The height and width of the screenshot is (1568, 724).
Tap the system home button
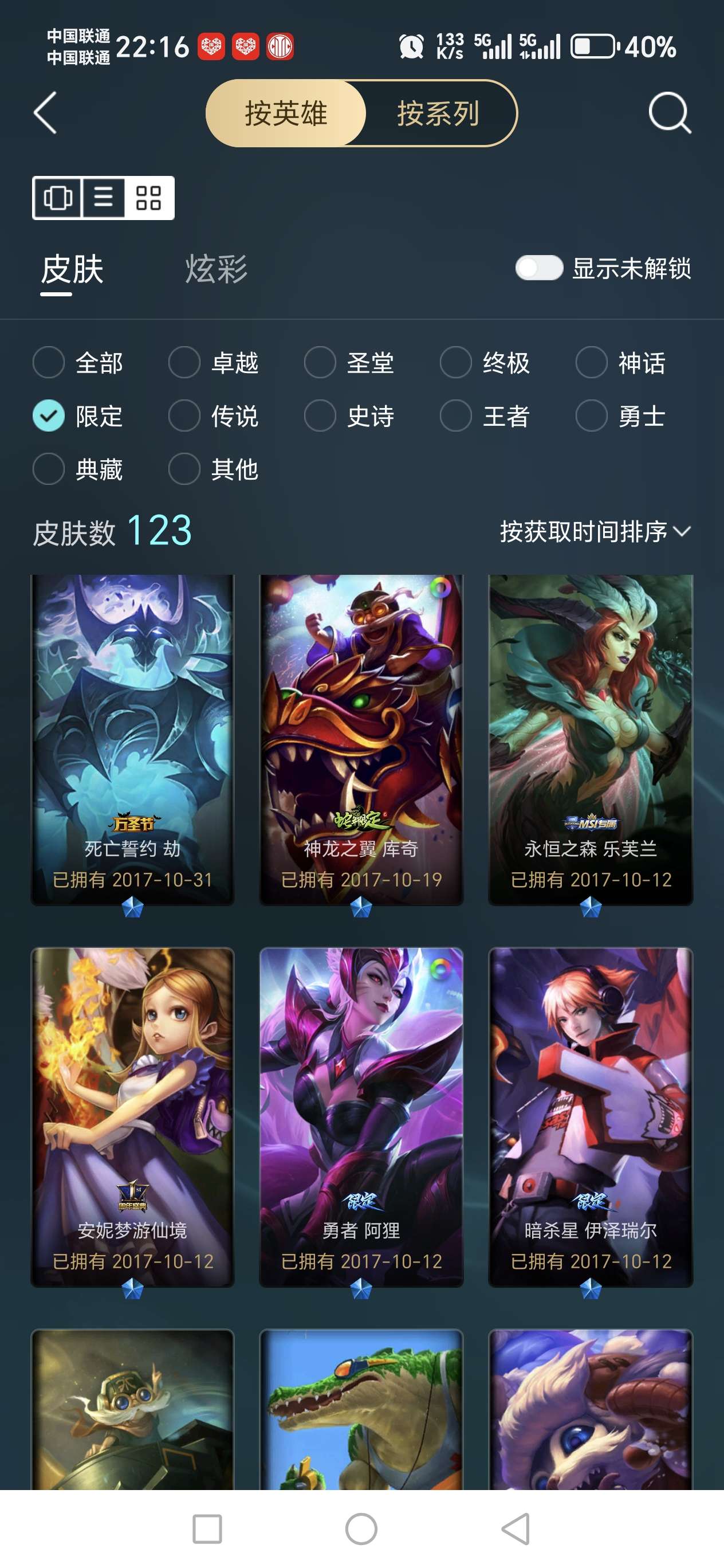tap(361, 1529)
